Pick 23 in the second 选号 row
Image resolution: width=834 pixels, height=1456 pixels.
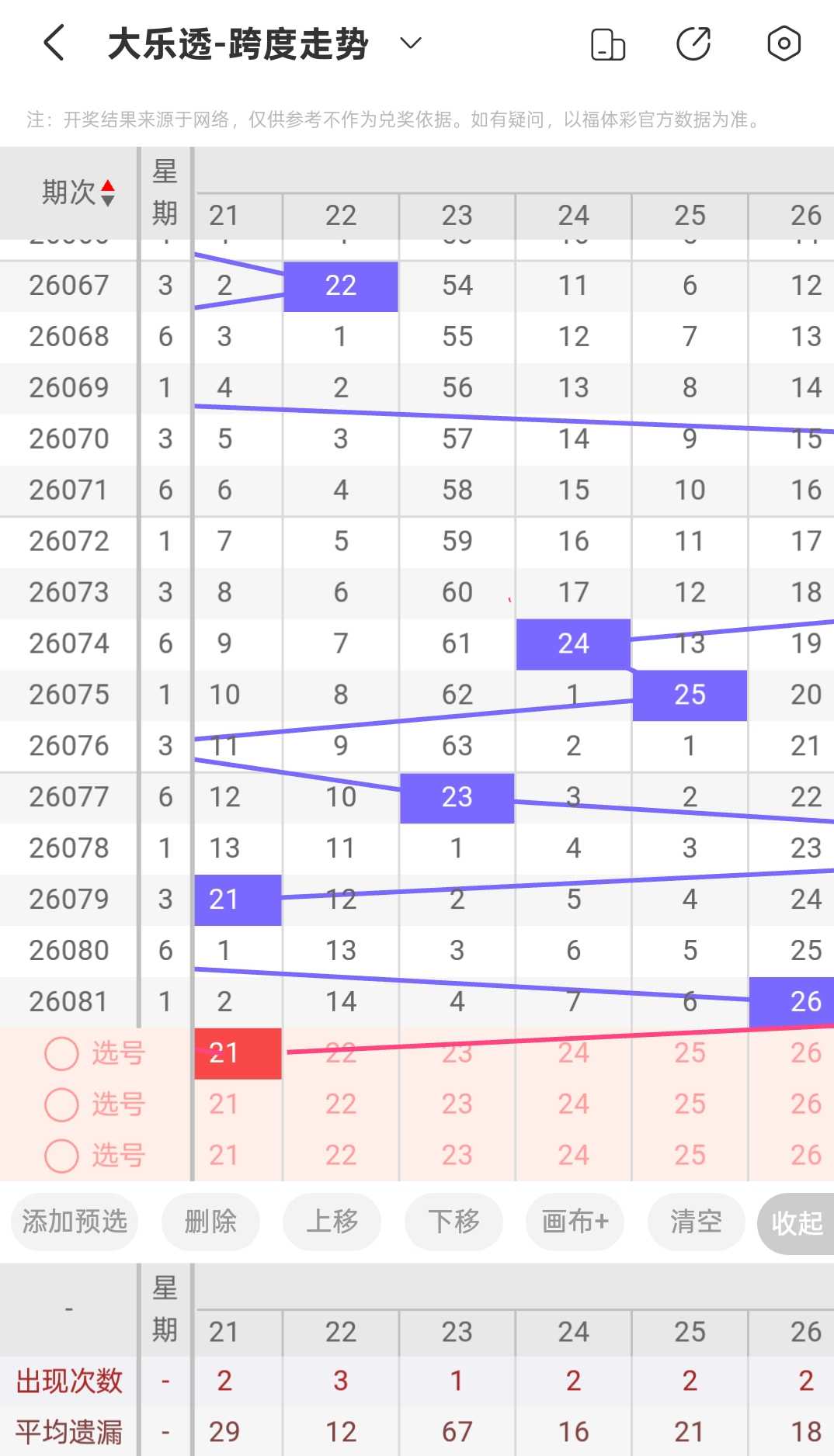tap(457, 1104)
